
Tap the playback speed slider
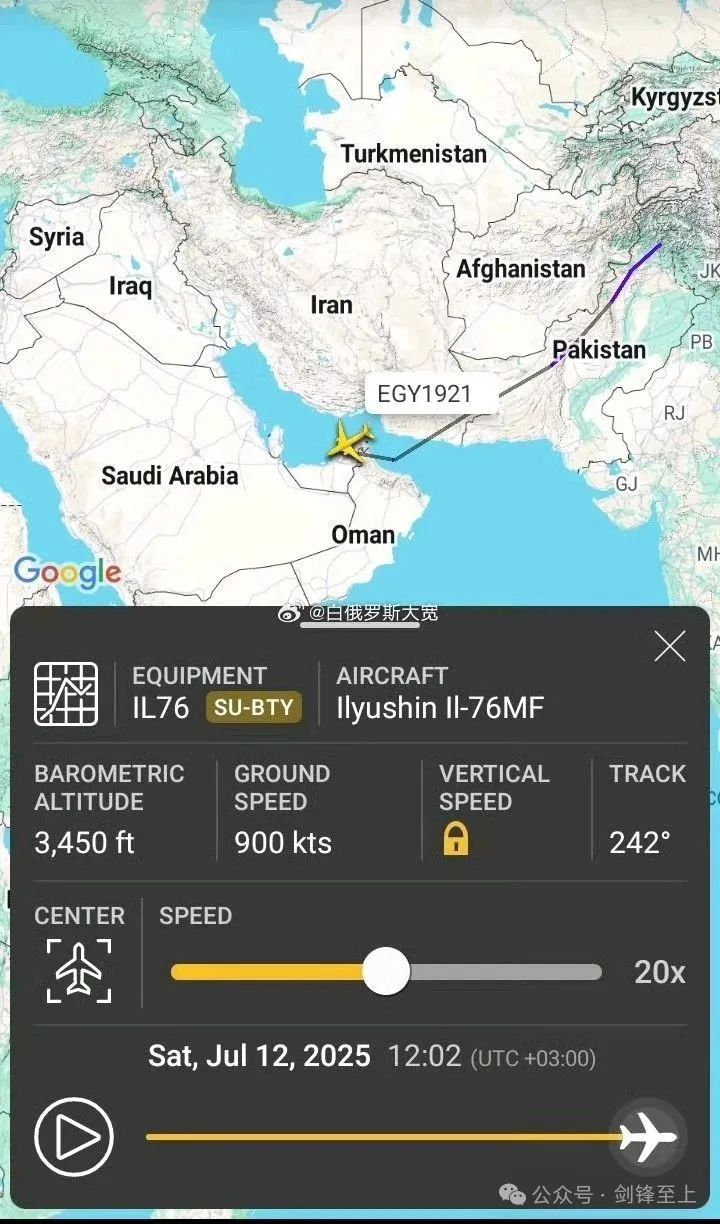tap(386, 972)
